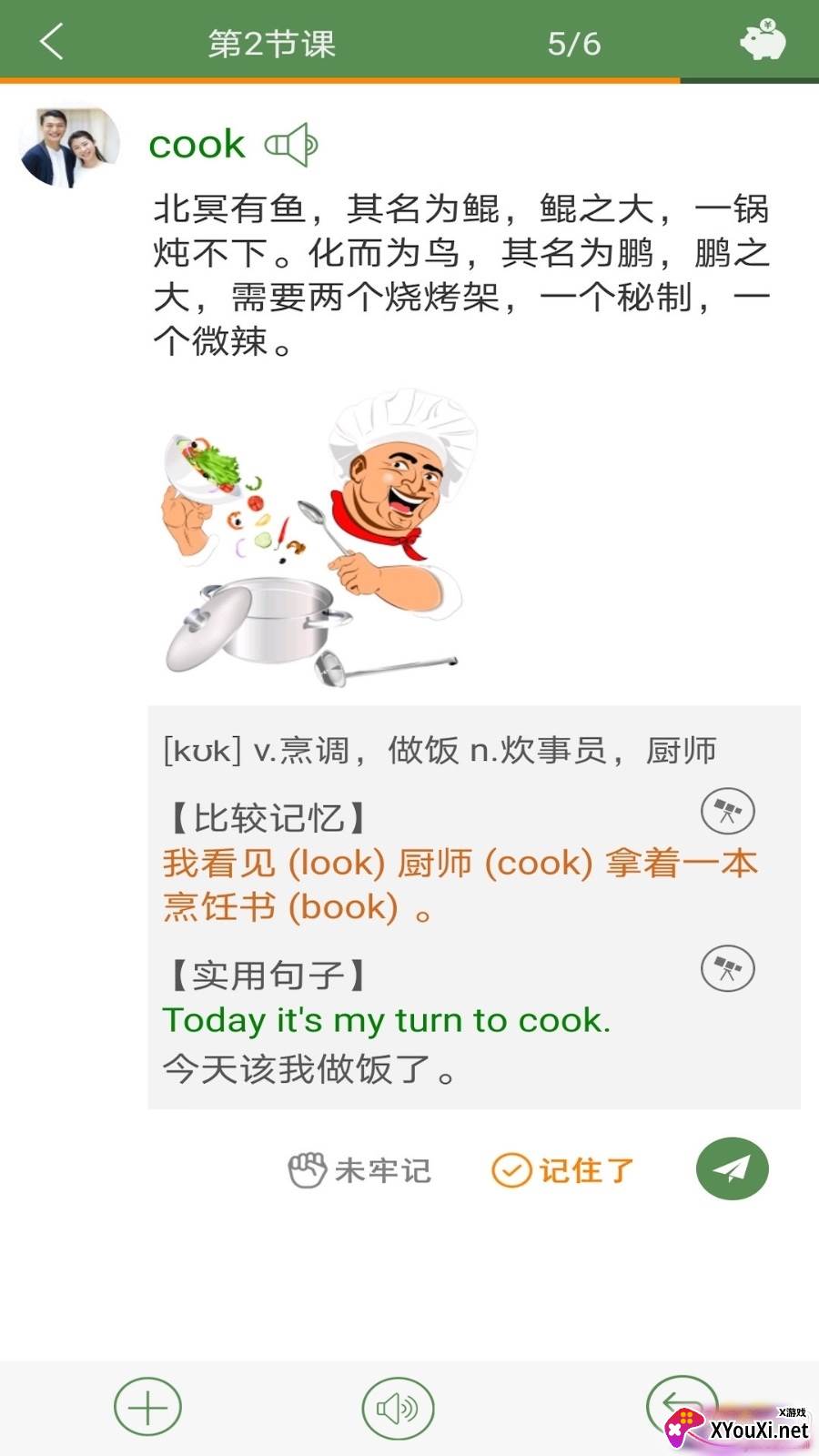Screen dimensions: 819x1456
Task: Tap the orange checkmark beside 记住了
Action: (x=511, y=1169)
